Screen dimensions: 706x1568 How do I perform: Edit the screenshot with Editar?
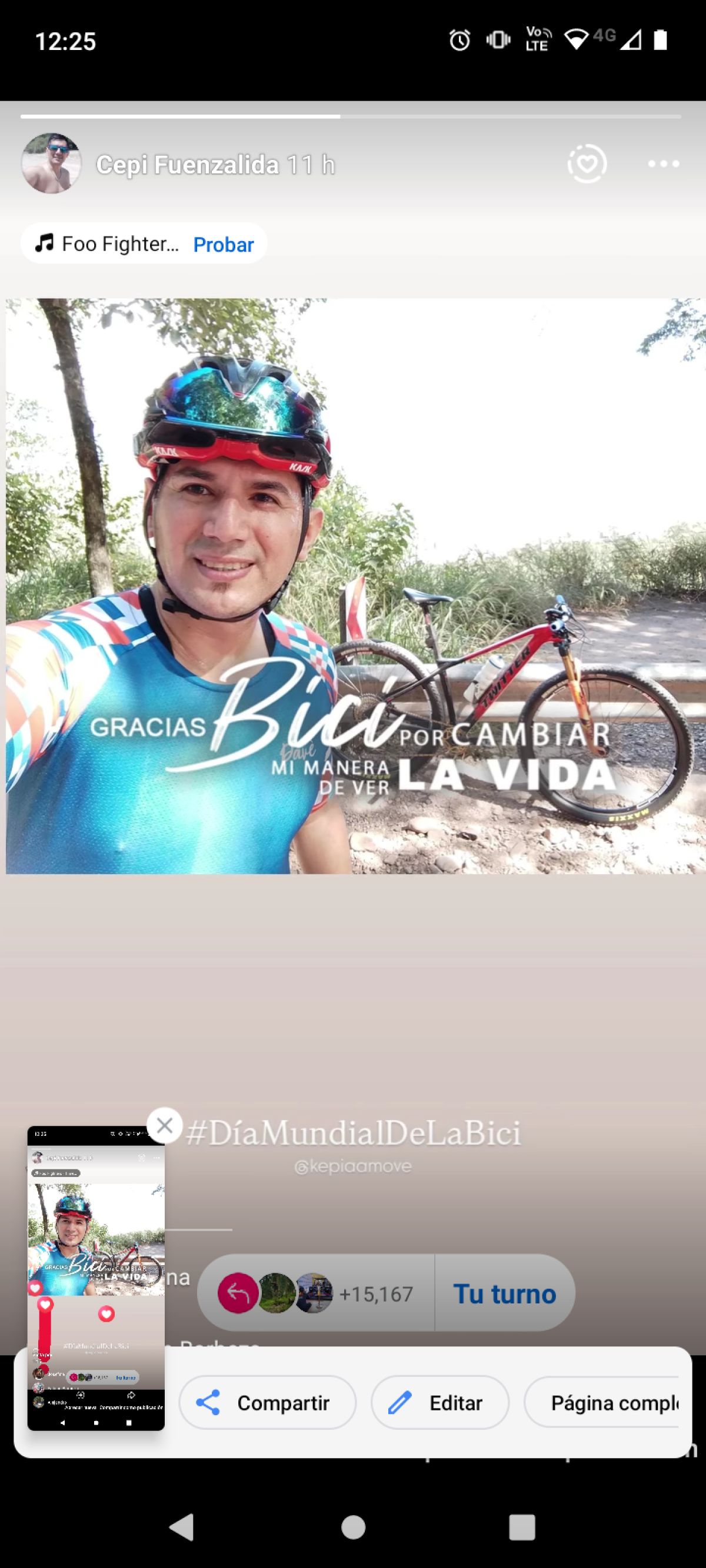(440, 1402)
